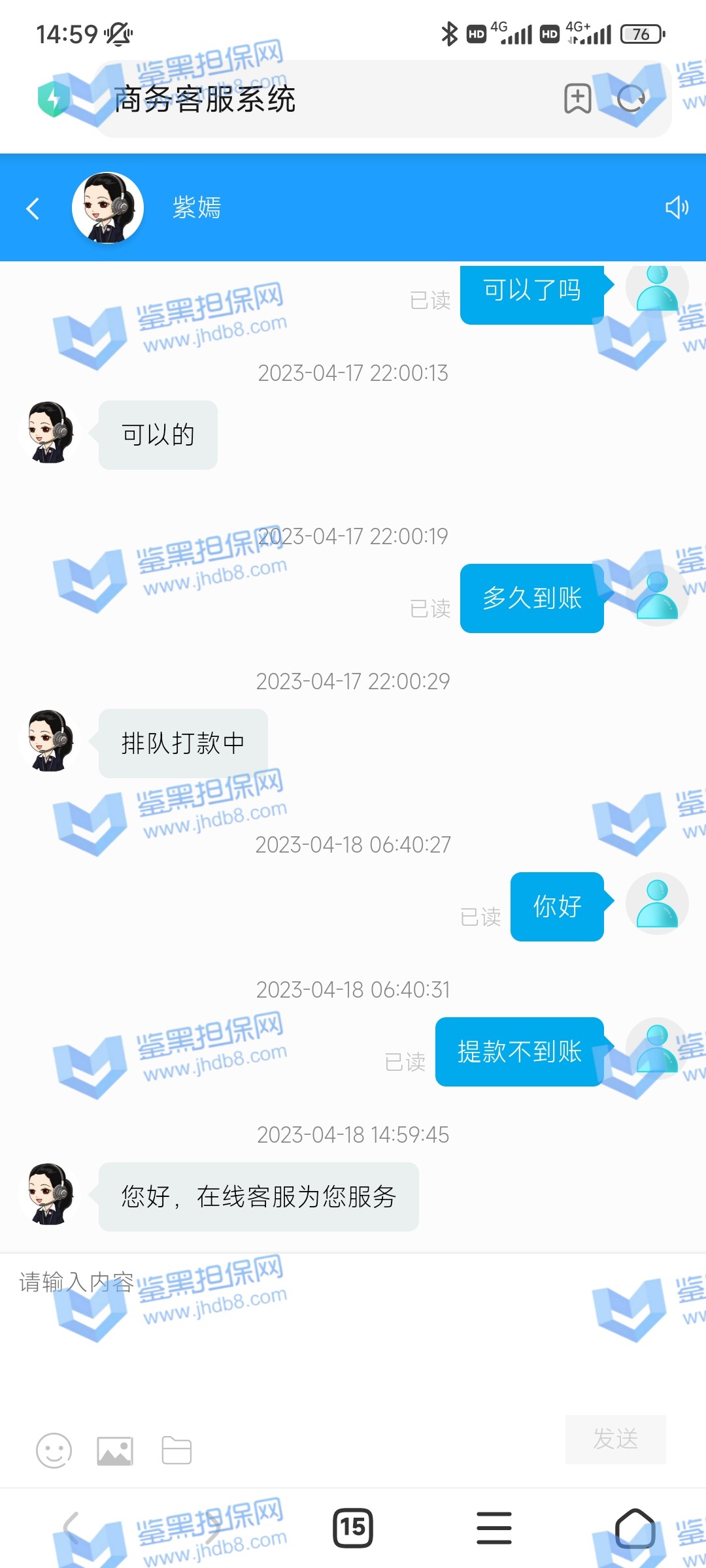Screen dimensions: 706x1568
Task: Tap the 商务客服系统 address bar
Action: (x=327, y=99)
